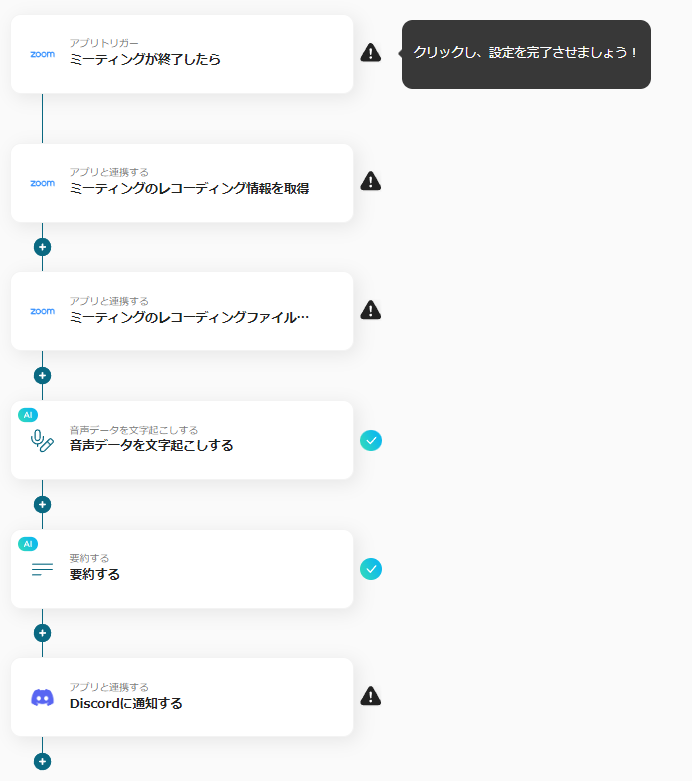Open the 要約する AI step
Viewport: 692px width, 781px height.
click(182, 569)
